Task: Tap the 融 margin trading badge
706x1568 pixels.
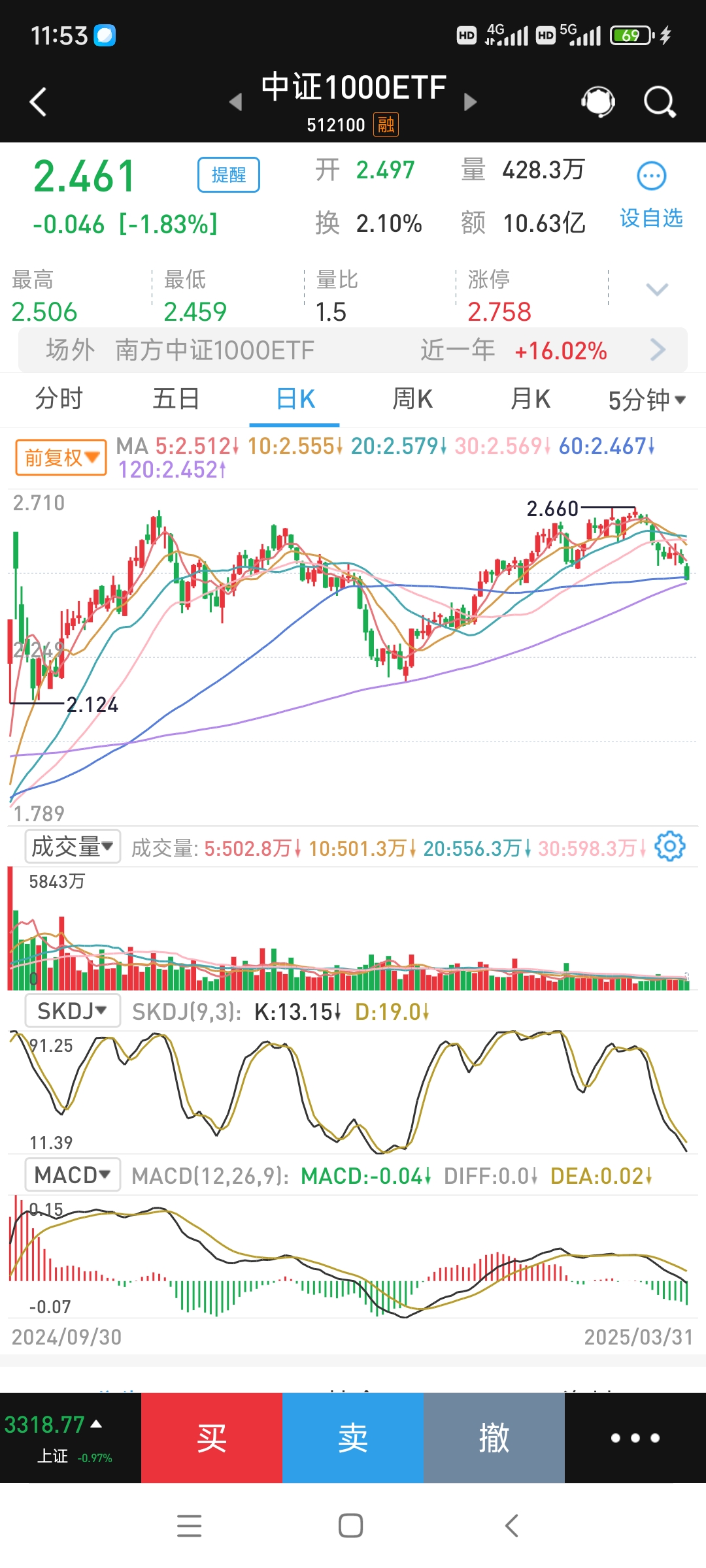Action: [x=385, y=124]
